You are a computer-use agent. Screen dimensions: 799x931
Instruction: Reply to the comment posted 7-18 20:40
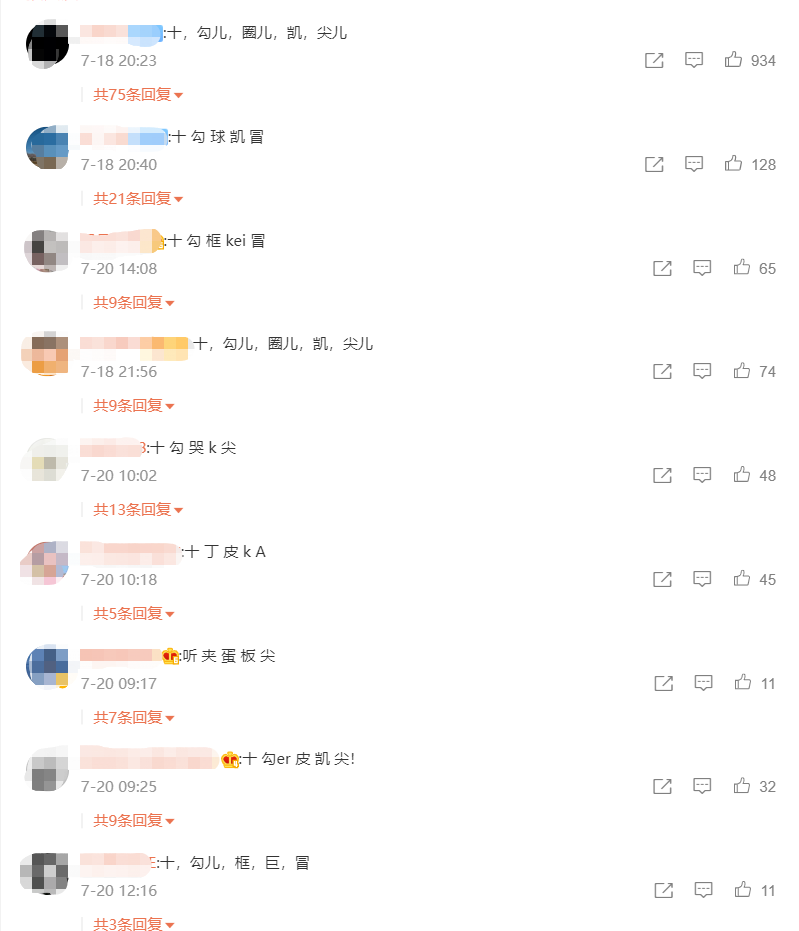pos(694,164)
